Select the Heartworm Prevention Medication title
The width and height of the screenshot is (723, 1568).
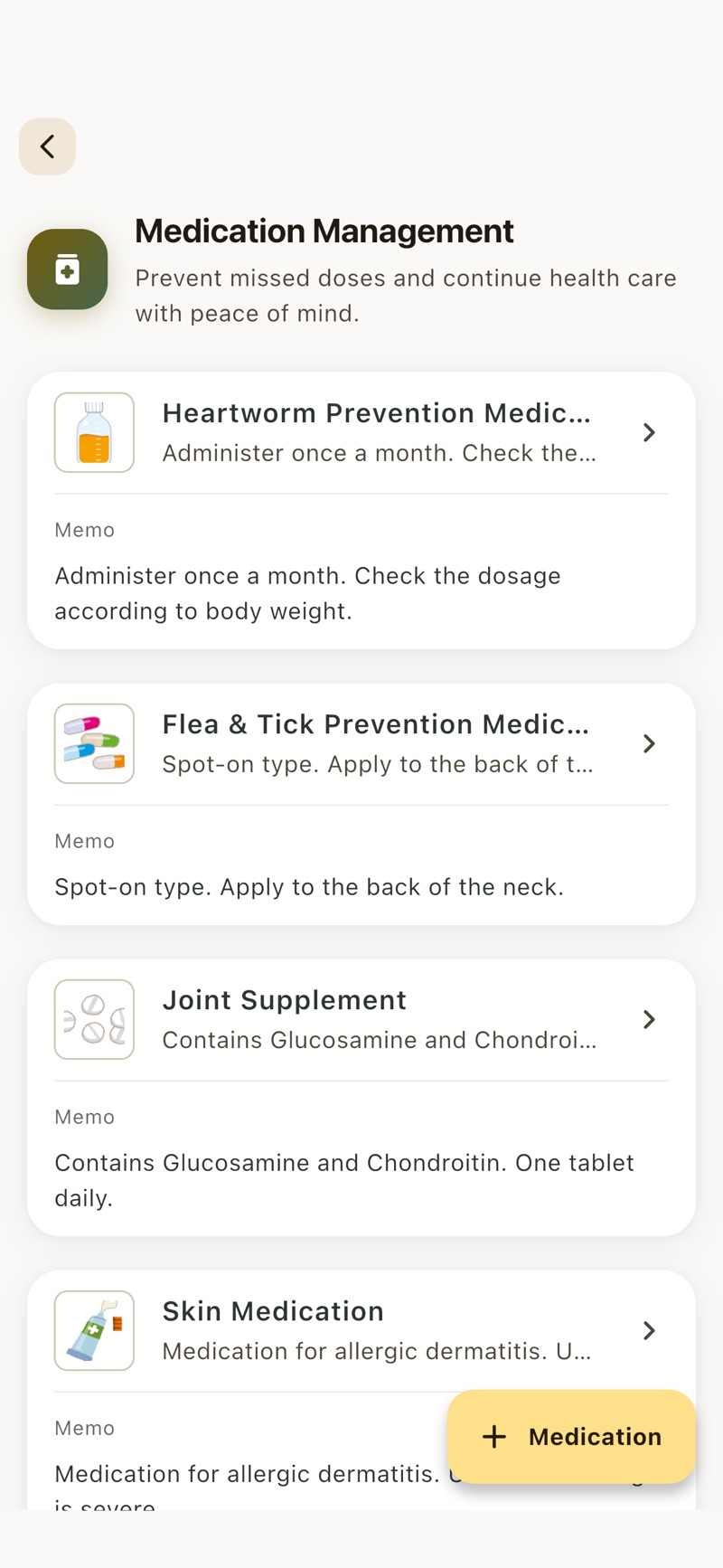tap(377, 413)
